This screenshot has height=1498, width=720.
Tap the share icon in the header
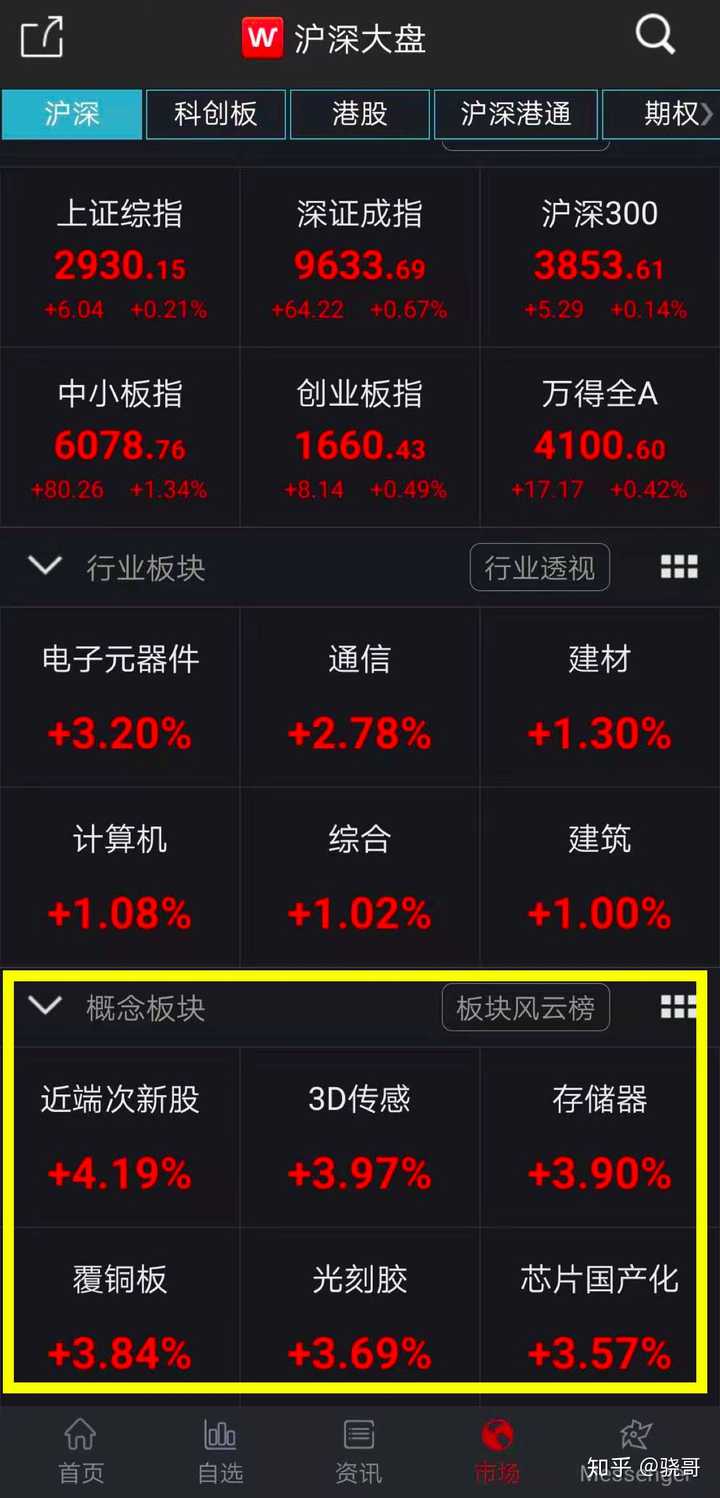pyautogui.click(x=41, y=38)
